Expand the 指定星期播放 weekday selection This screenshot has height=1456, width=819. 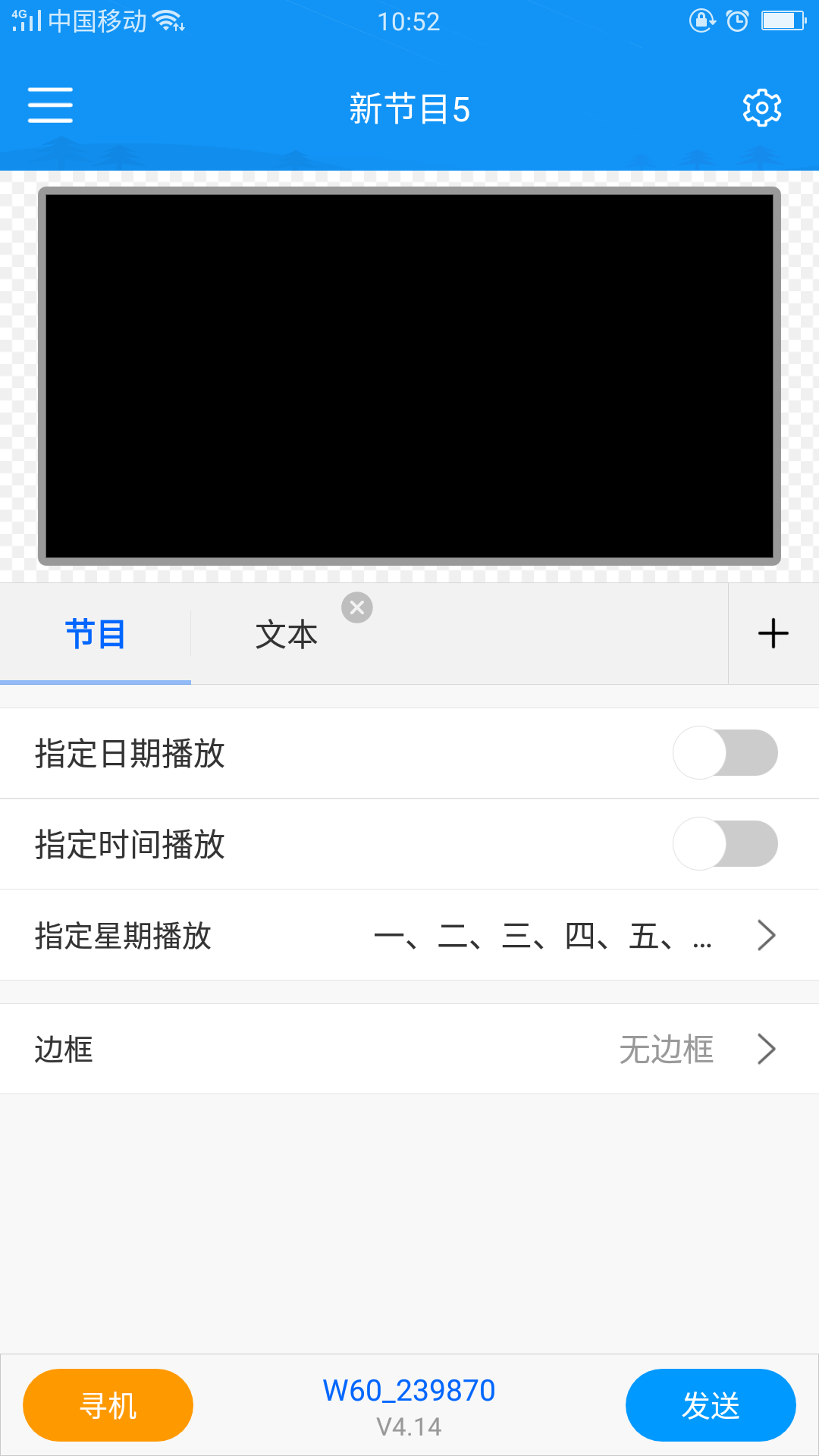click(x=765, y=935)
